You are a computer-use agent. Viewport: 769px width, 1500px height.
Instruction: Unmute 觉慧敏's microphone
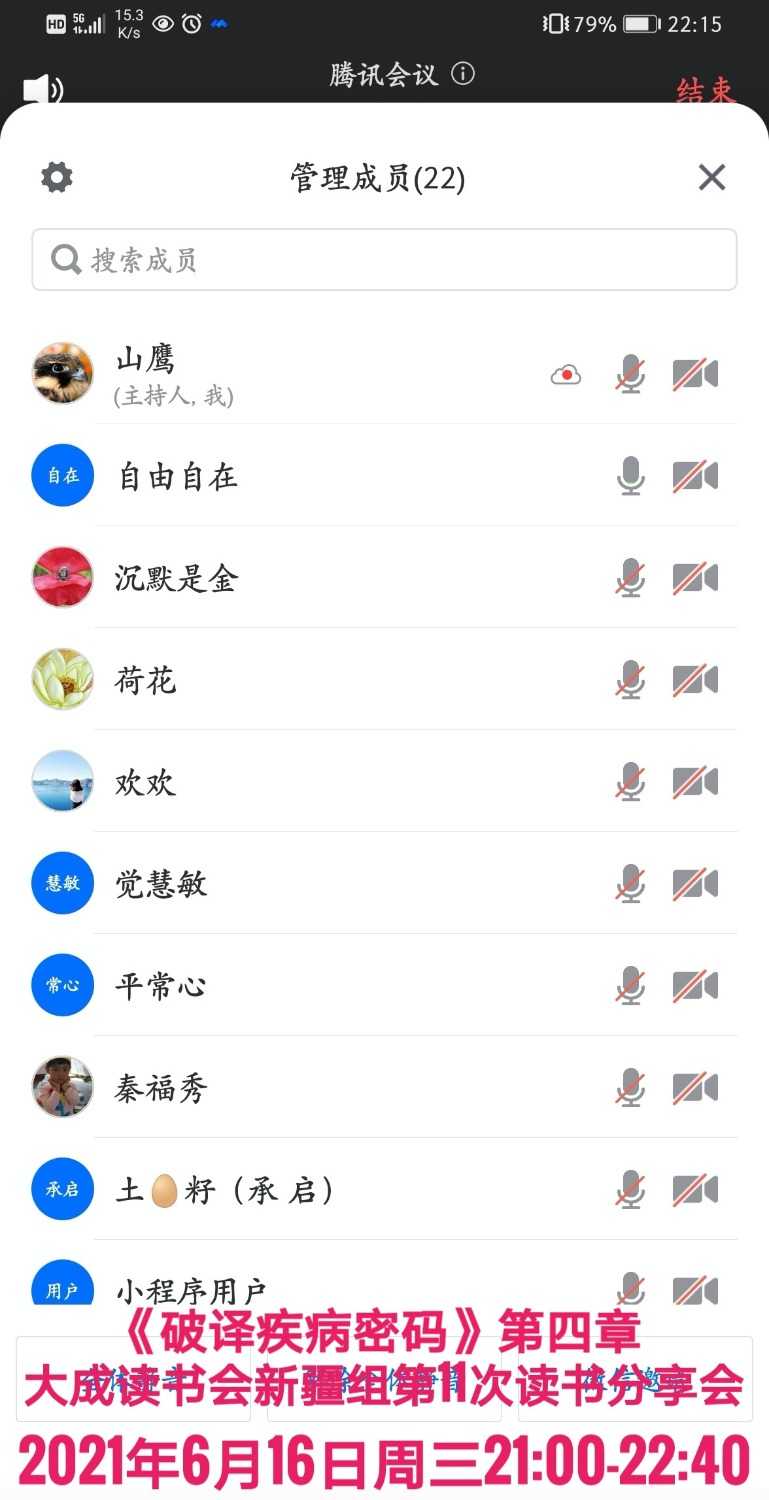click(x=630, y=883)
